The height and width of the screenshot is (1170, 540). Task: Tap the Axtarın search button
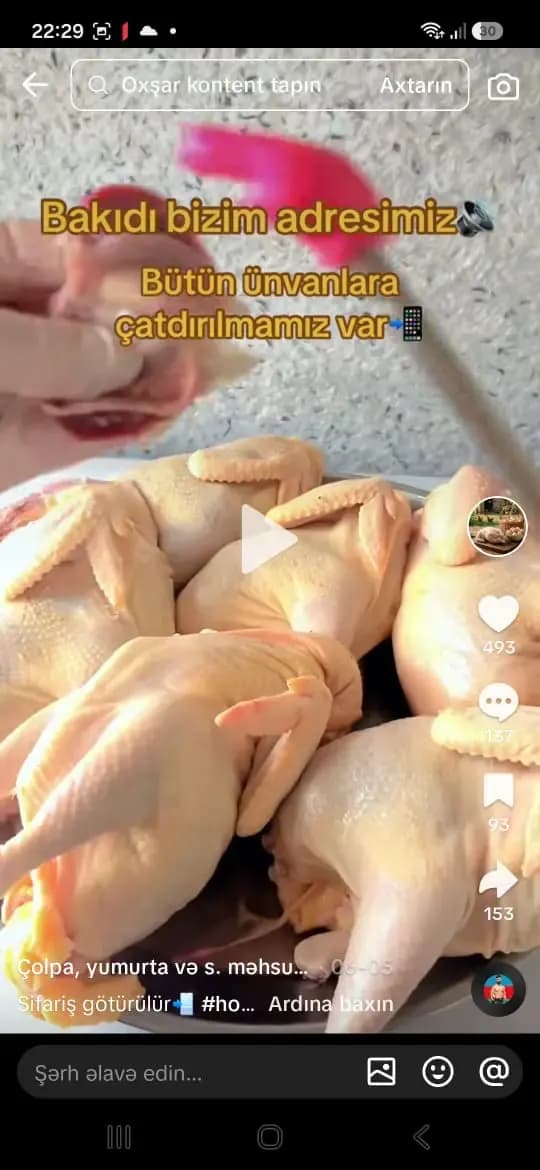pyautogui.click(x=416, y=86)
